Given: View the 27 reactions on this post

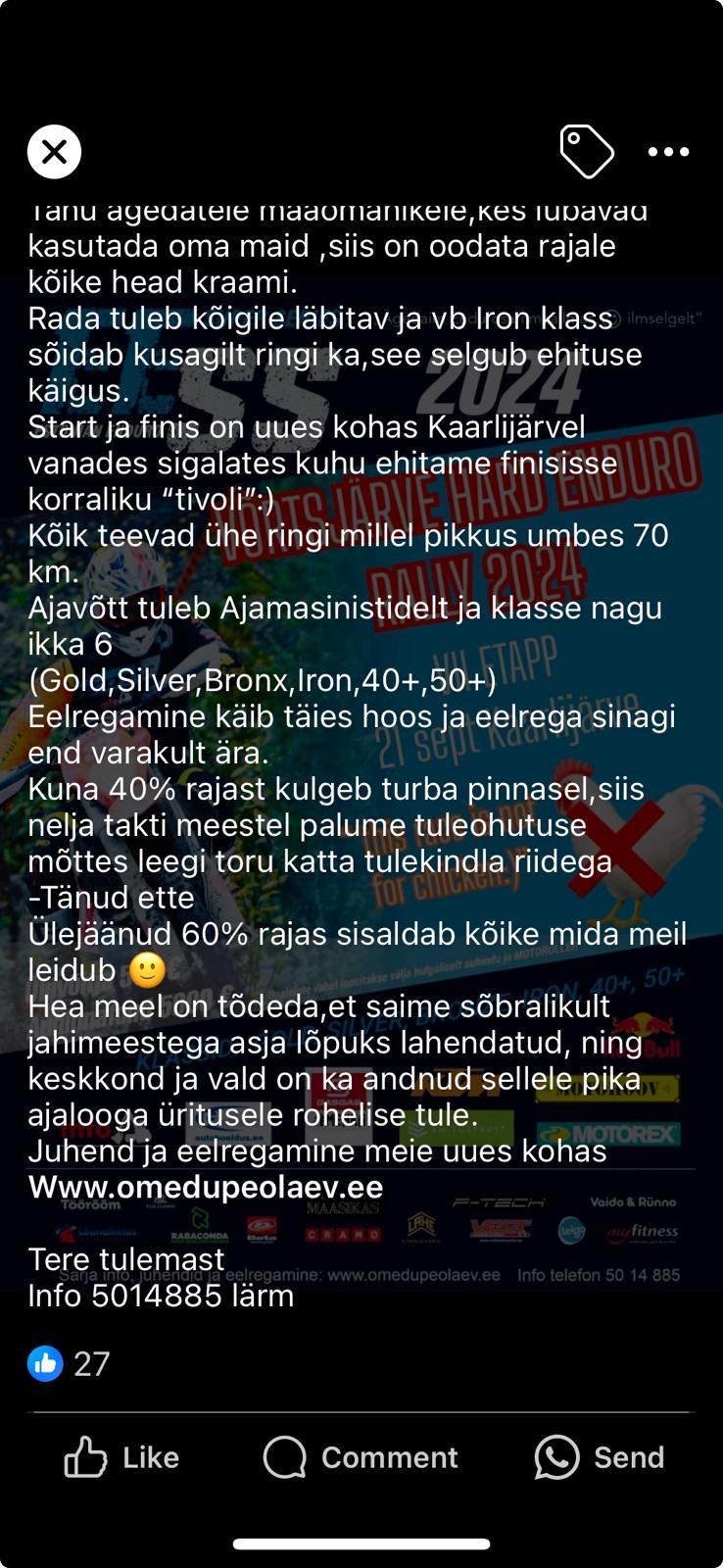Looking at the screenshot, I should [69, 1363].
